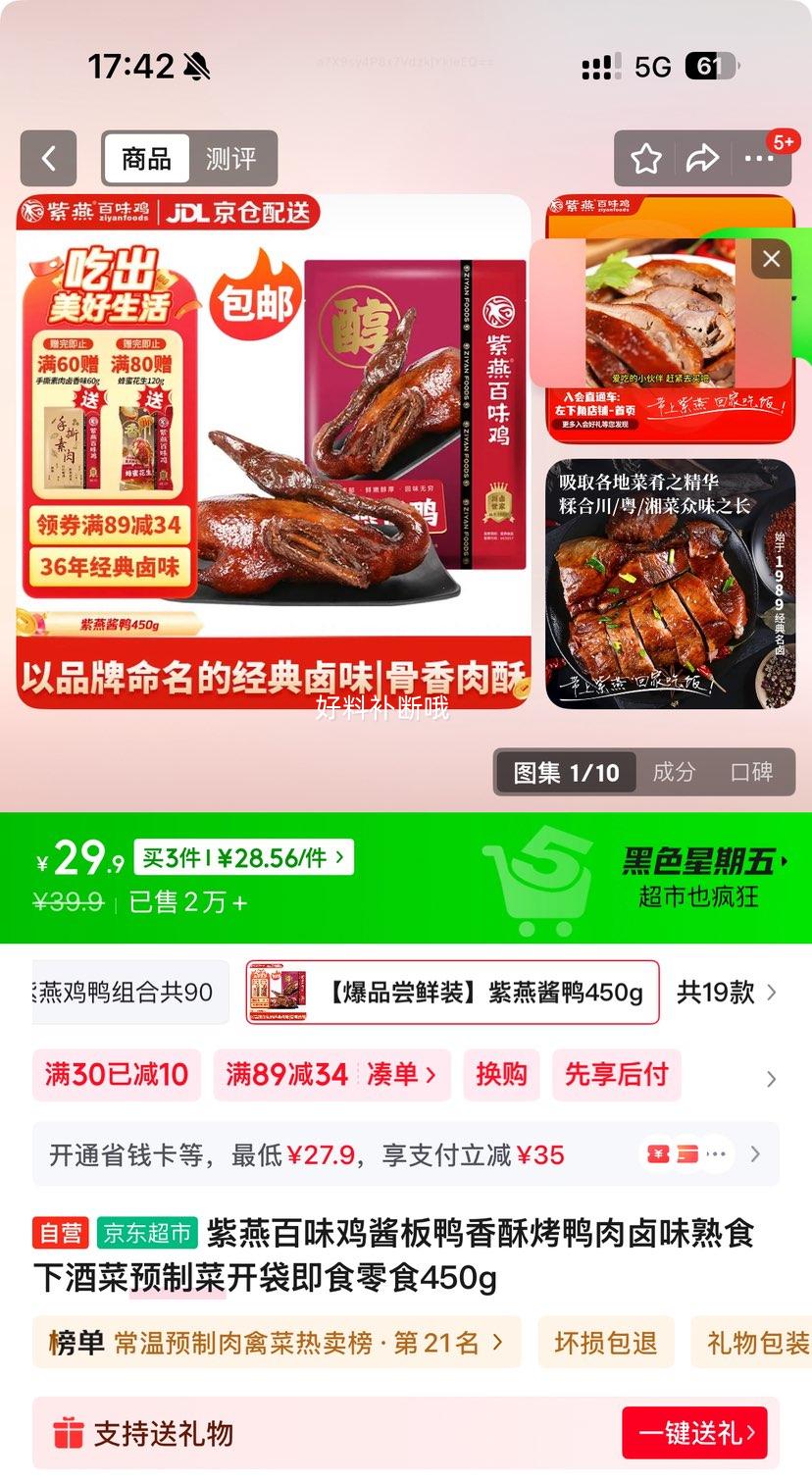The width and height of the screenshot is (812, 1482).
Task: Open the 成分 tab below the gallery
Action: point(673,772)
